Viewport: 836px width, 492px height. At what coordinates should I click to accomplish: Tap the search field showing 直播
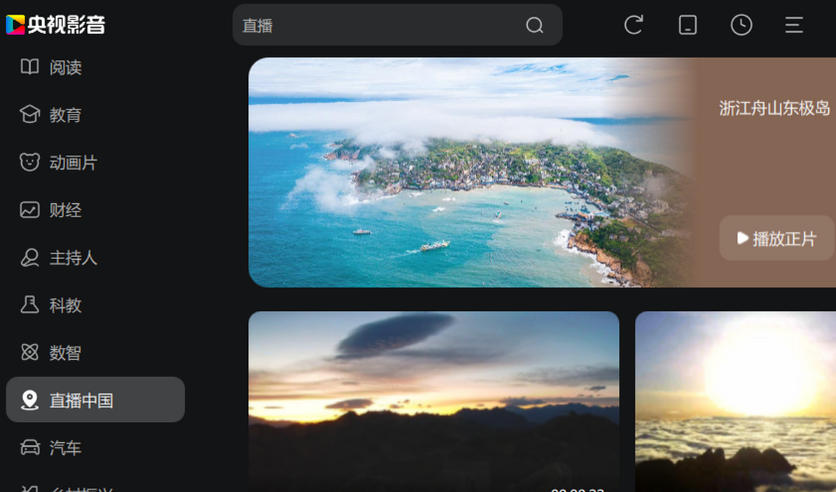pyautogui.click(x=380, y=26)
